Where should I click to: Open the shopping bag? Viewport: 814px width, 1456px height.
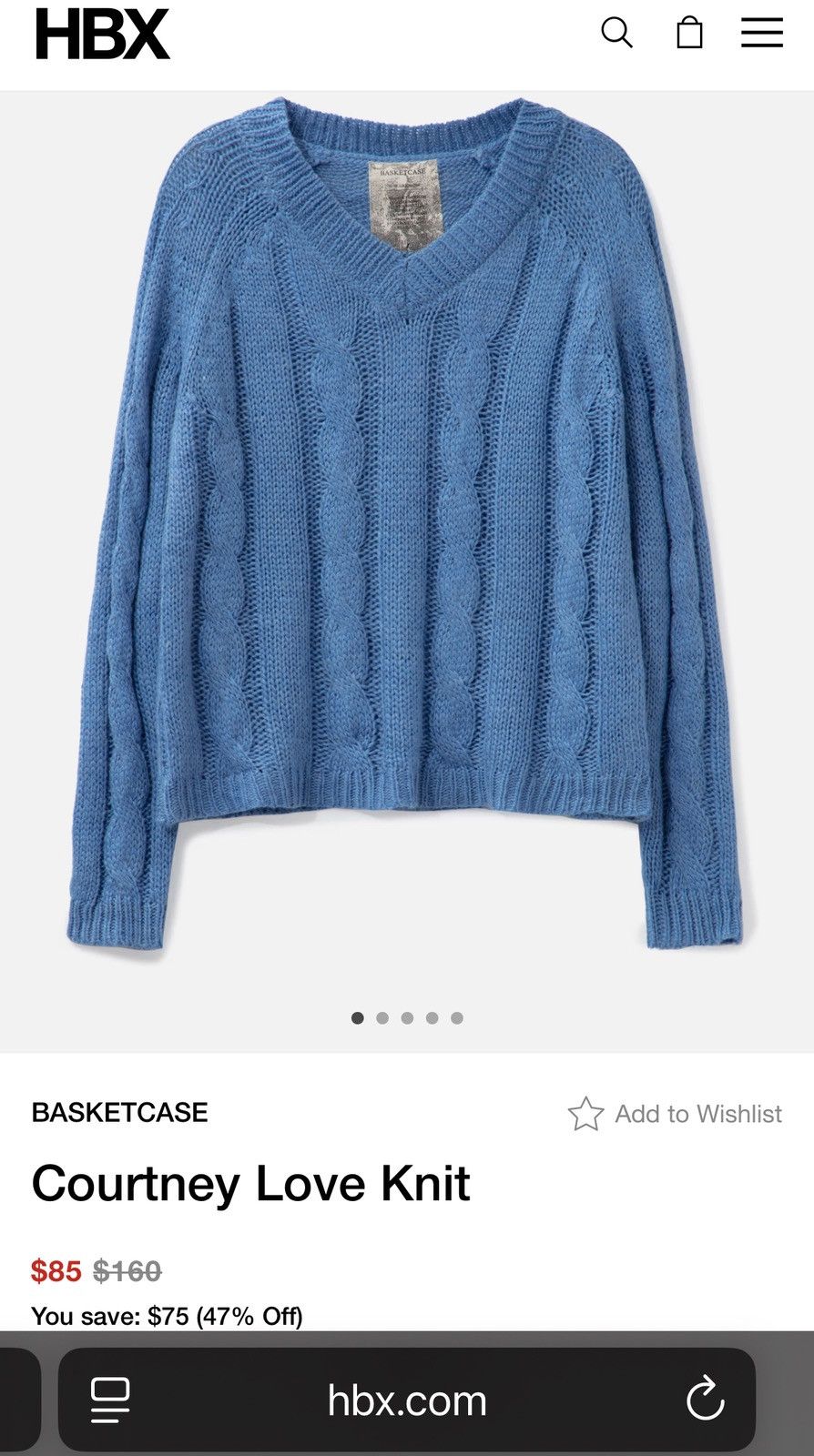[689, 33]
